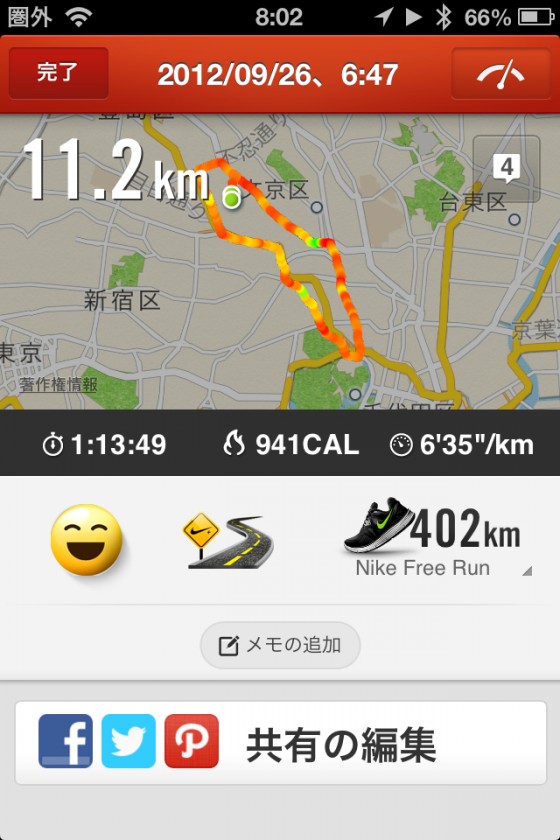The image size is (560, 840).
Task: Open the pace gauge view
Action: tap(501, 73)
